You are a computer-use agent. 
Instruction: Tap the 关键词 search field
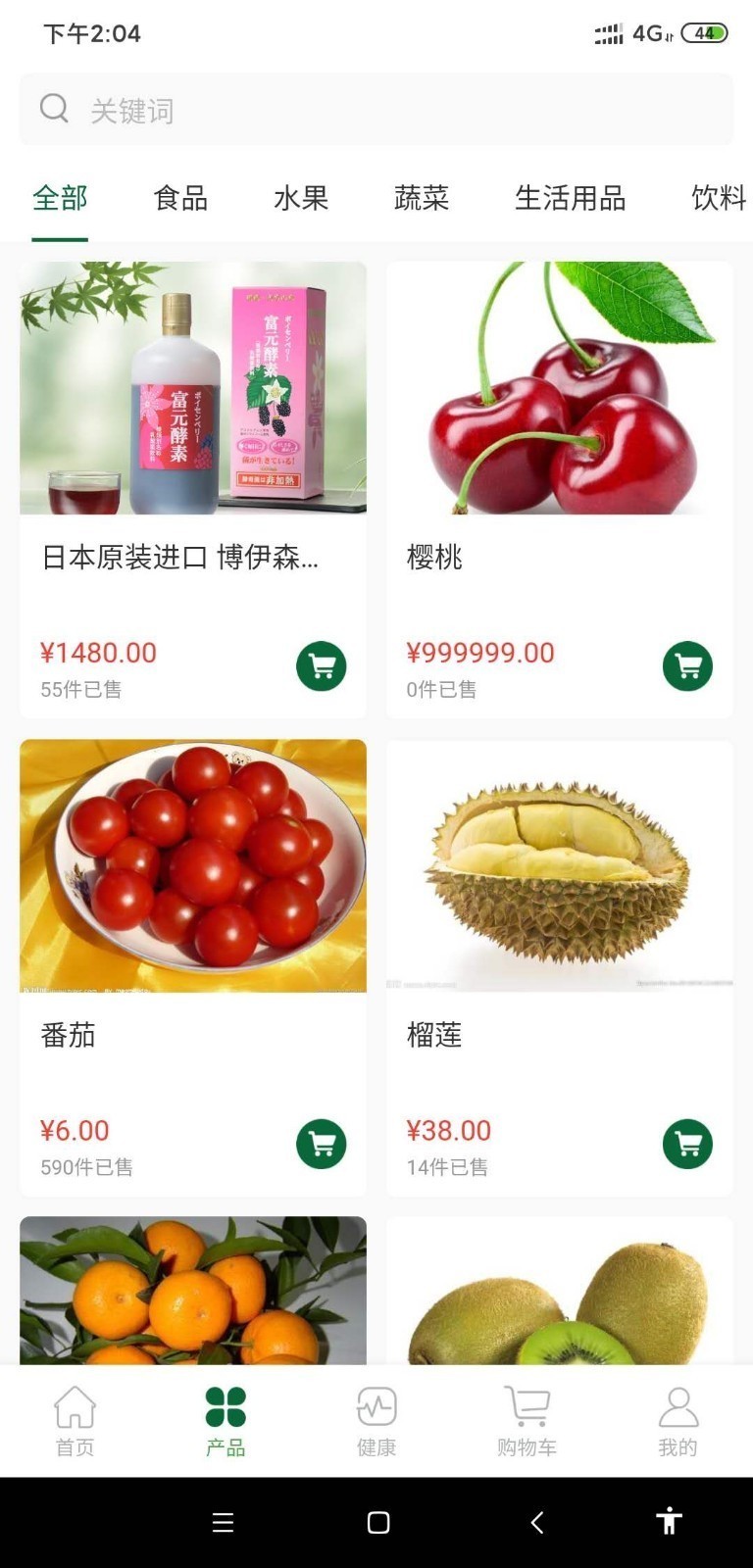point(376,110)
